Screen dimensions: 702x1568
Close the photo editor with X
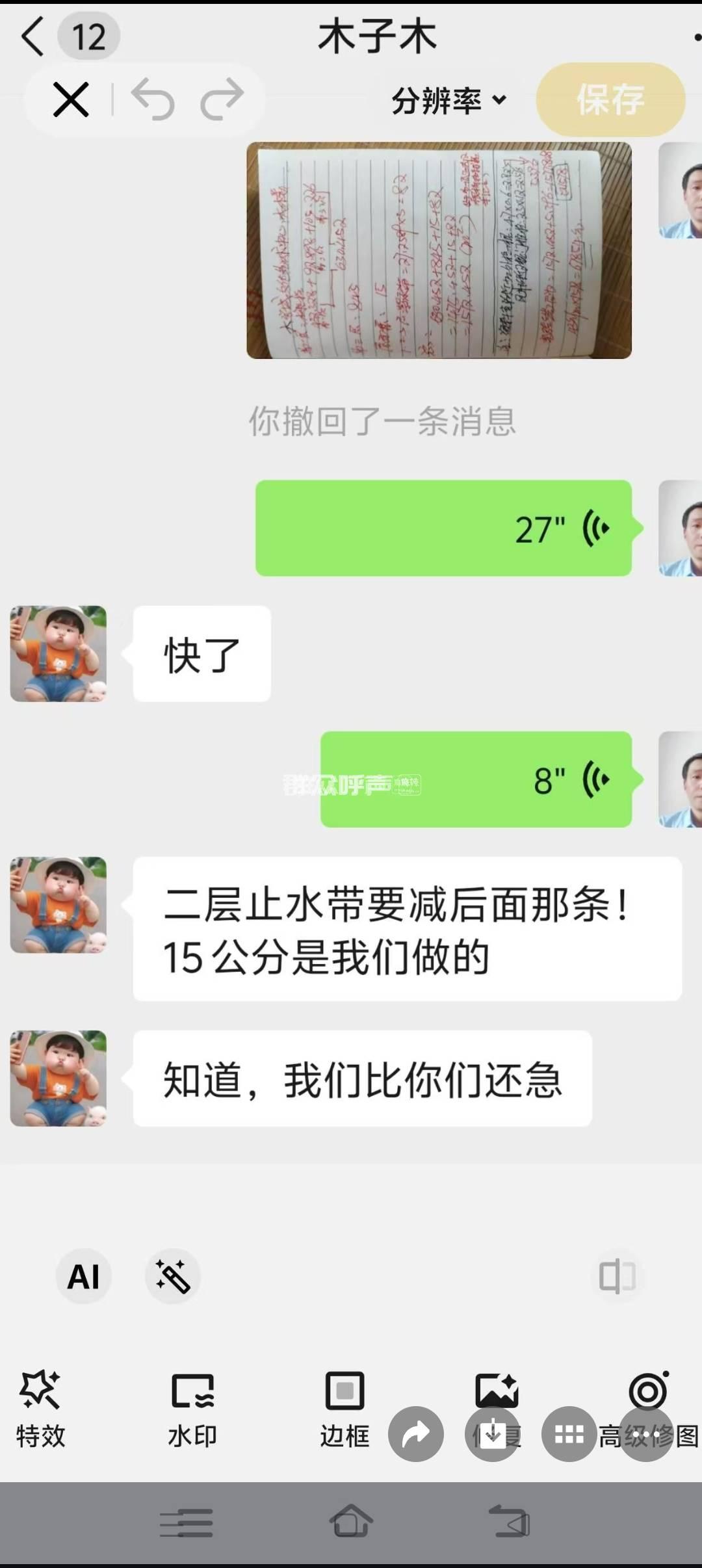coord(71,100)
